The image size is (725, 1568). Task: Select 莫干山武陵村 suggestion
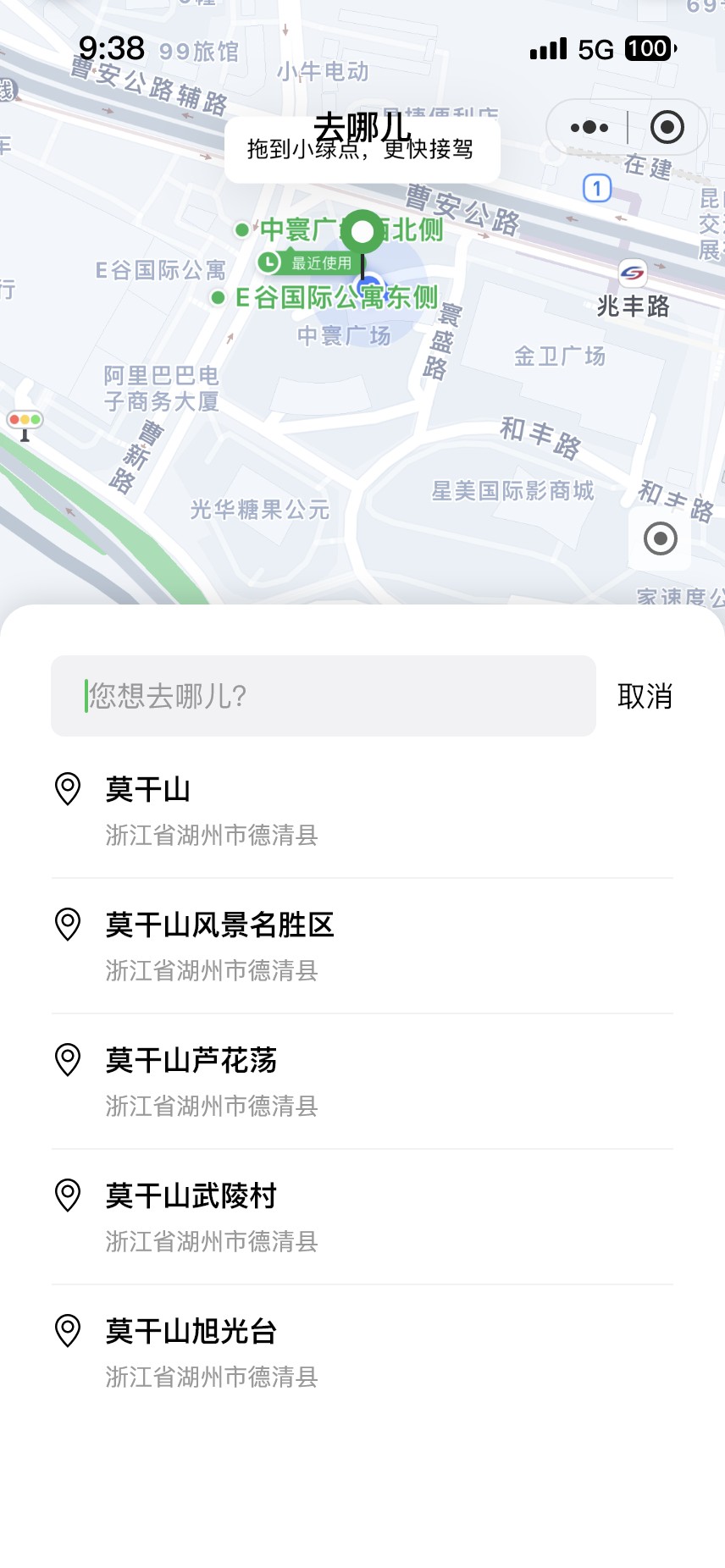(x=362, y=1217)
